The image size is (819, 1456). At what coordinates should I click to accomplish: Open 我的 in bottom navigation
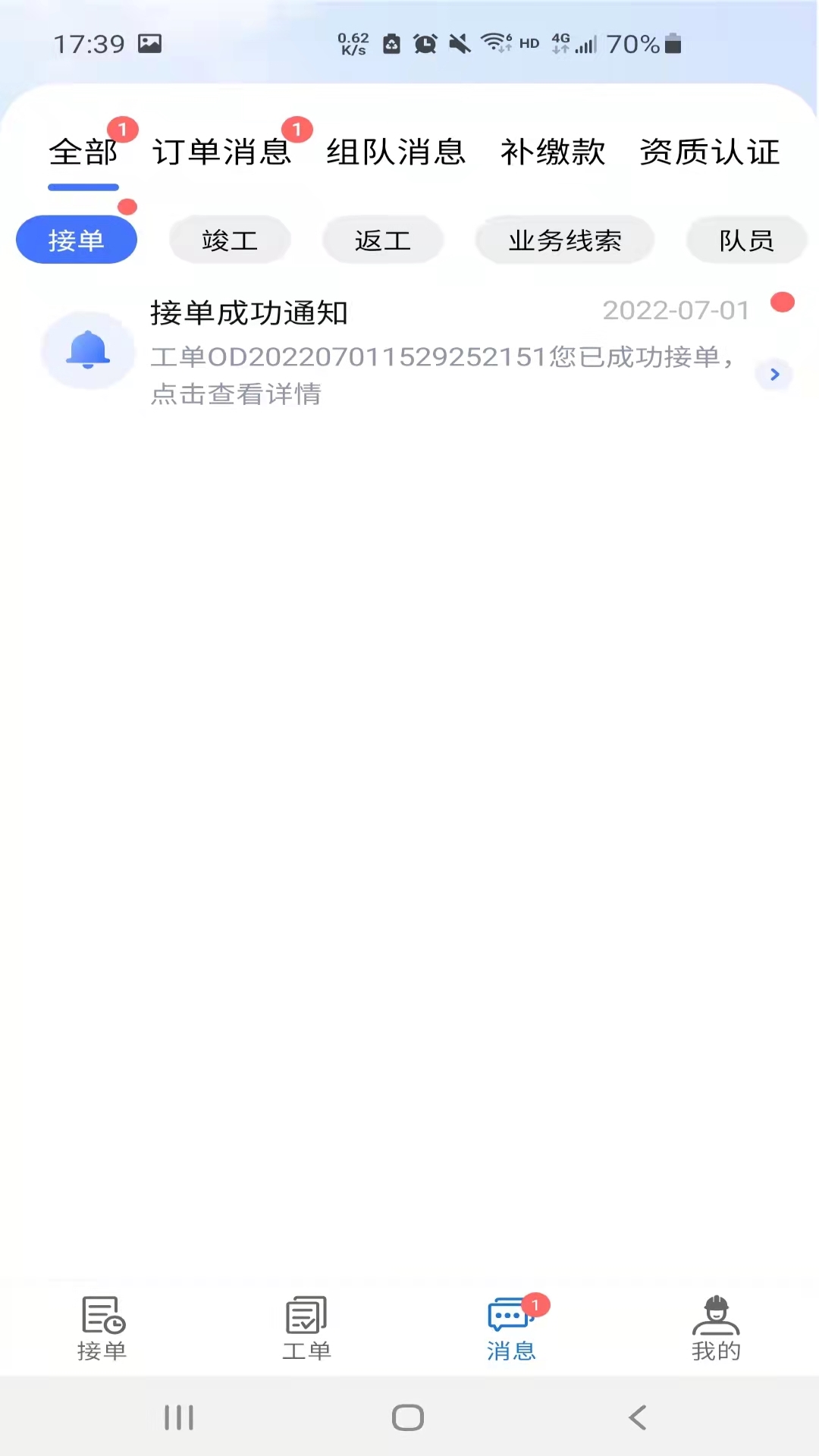[717, 1329]
